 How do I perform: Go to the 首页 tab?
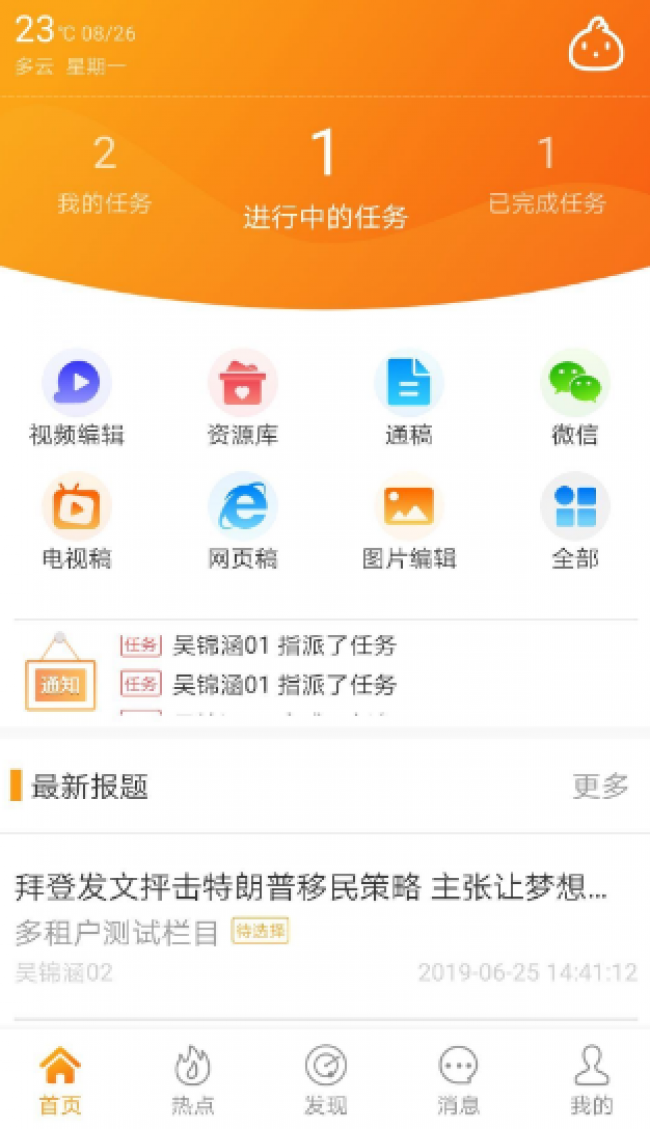tap(60, 1080)
